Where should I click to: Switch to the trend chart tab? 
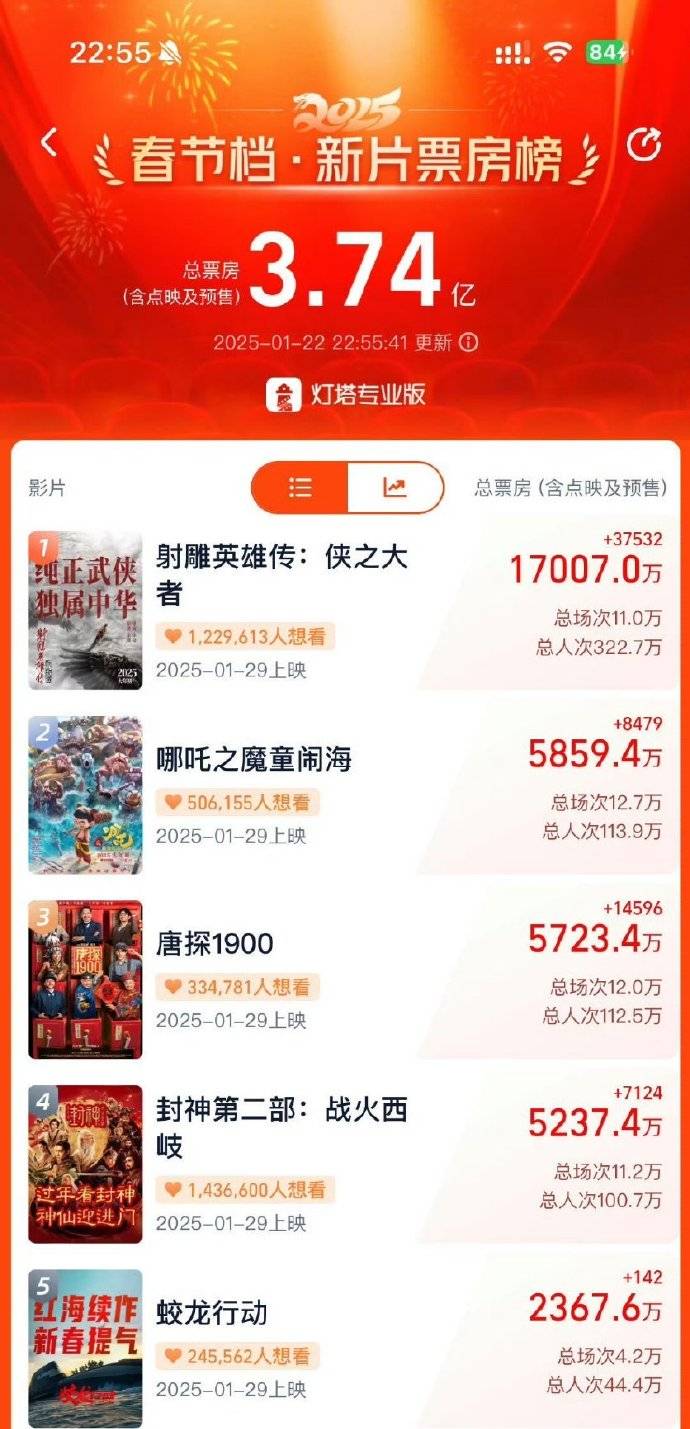pos(394,488)
